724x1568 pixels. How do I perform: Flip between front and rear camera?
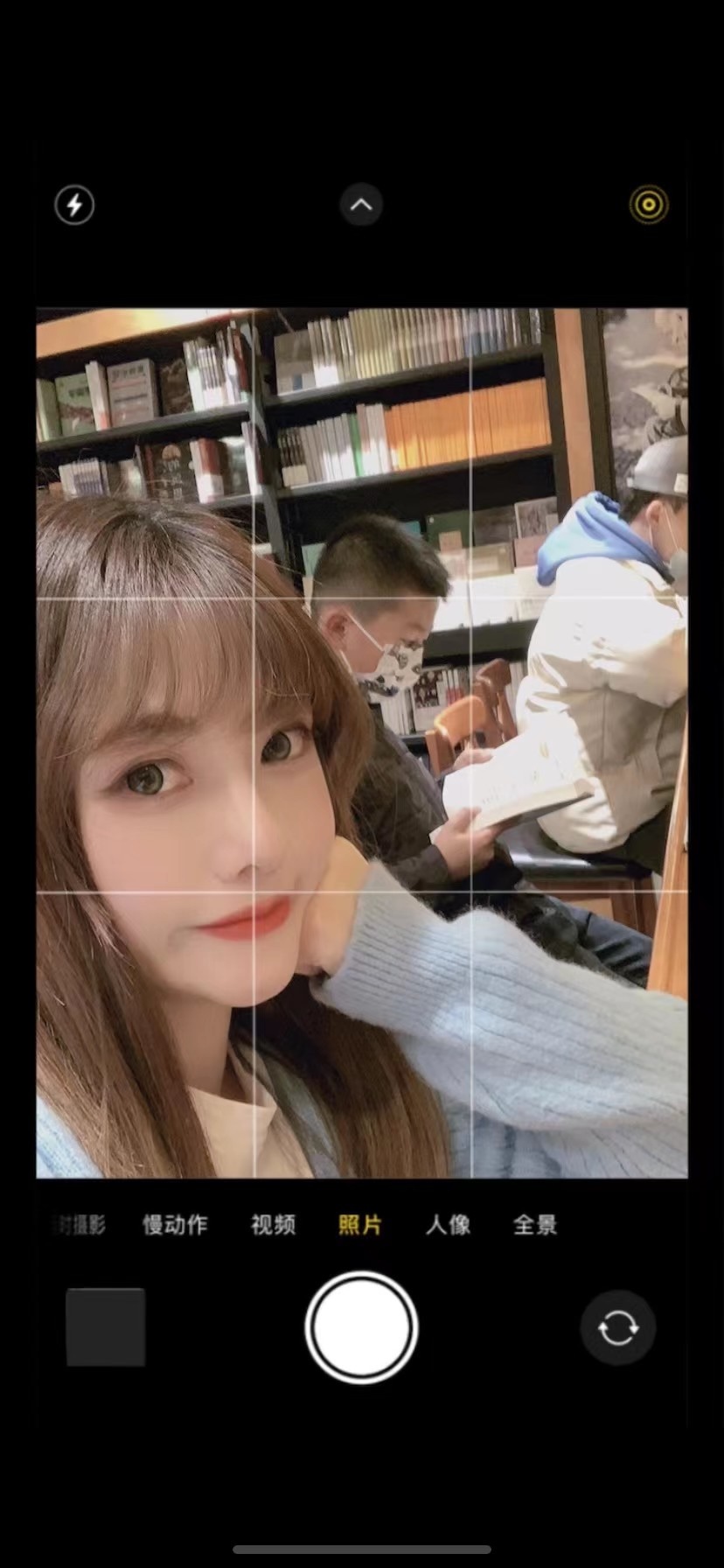point(618,1327)
